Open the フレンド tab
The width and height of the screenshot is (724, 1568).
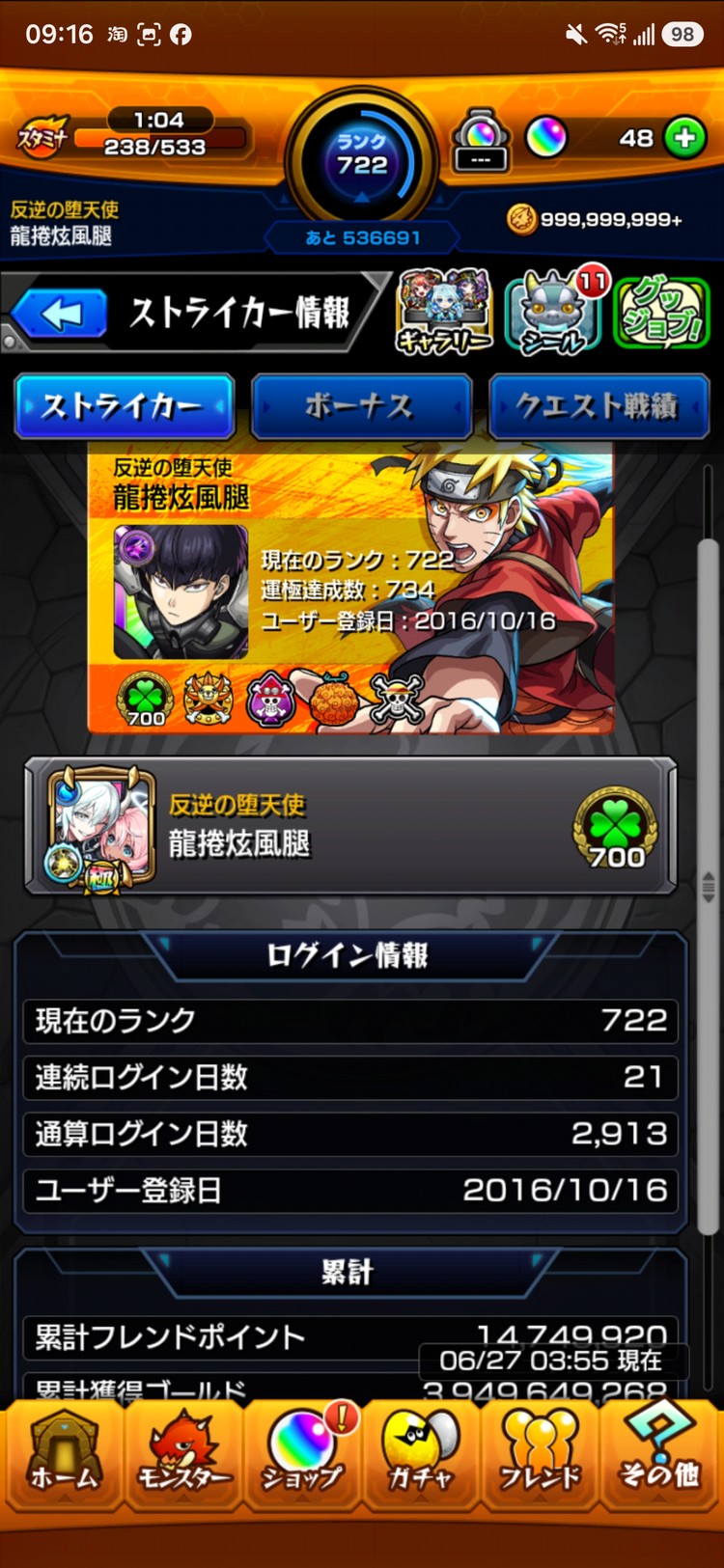[540, 1454]
